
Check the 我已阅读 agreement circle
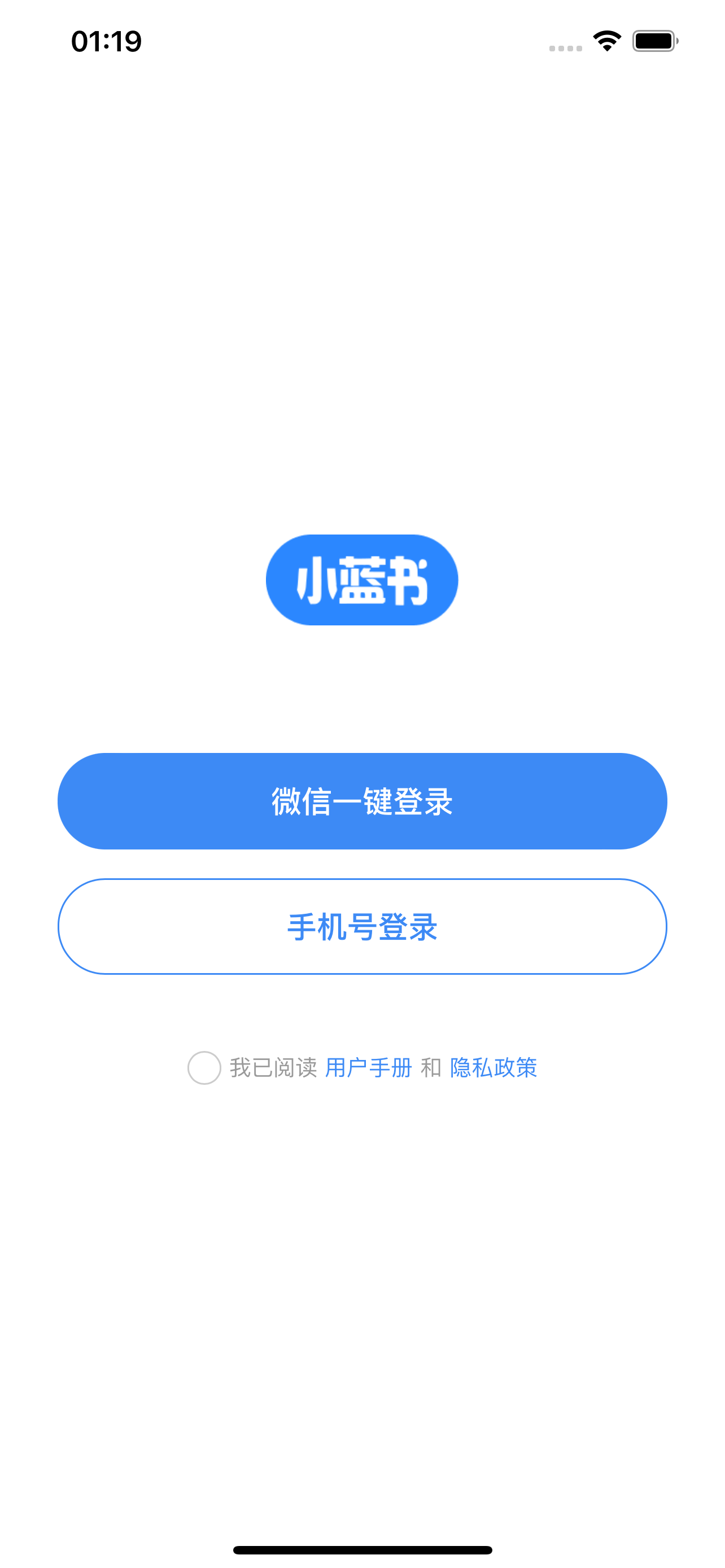point(204,1068)
